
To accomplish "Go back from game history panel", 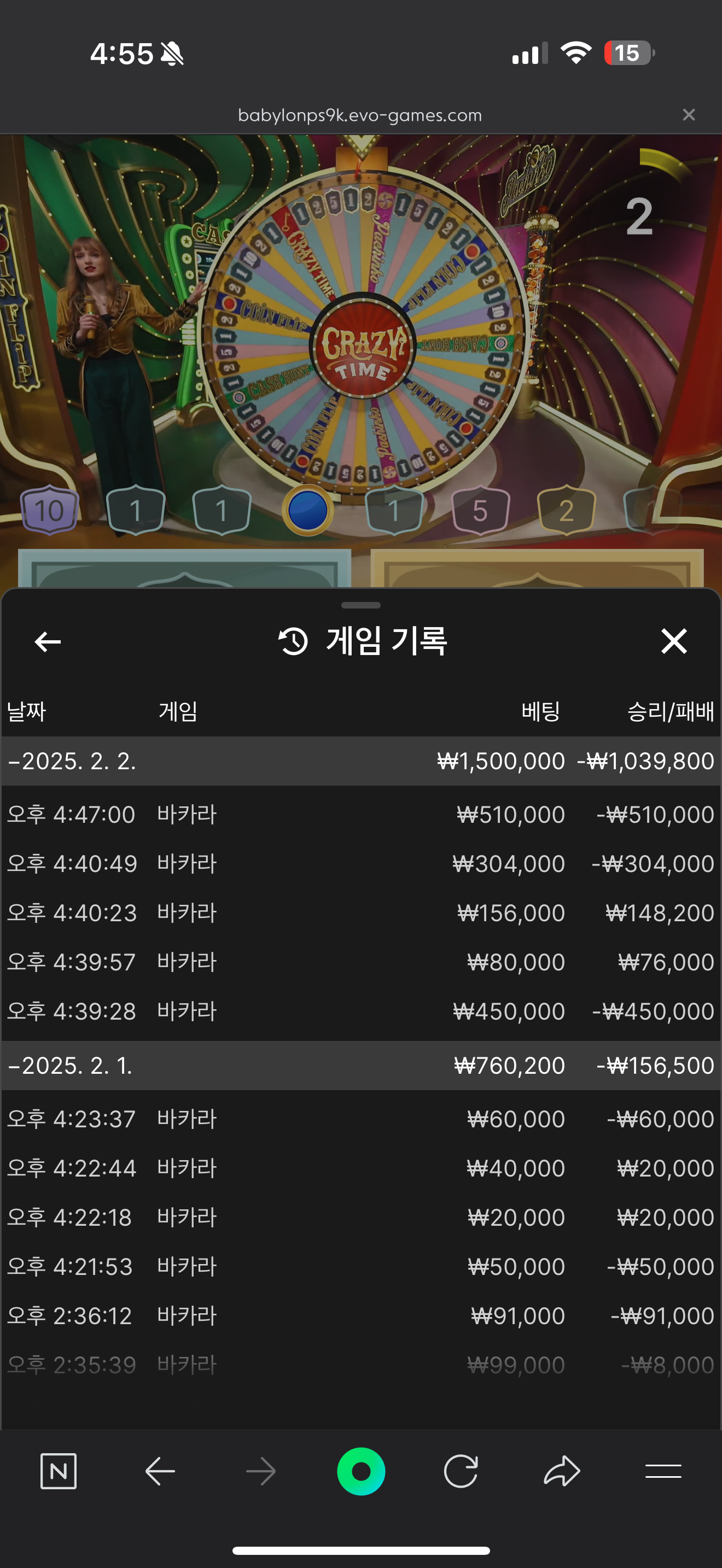I will [48, 641].
